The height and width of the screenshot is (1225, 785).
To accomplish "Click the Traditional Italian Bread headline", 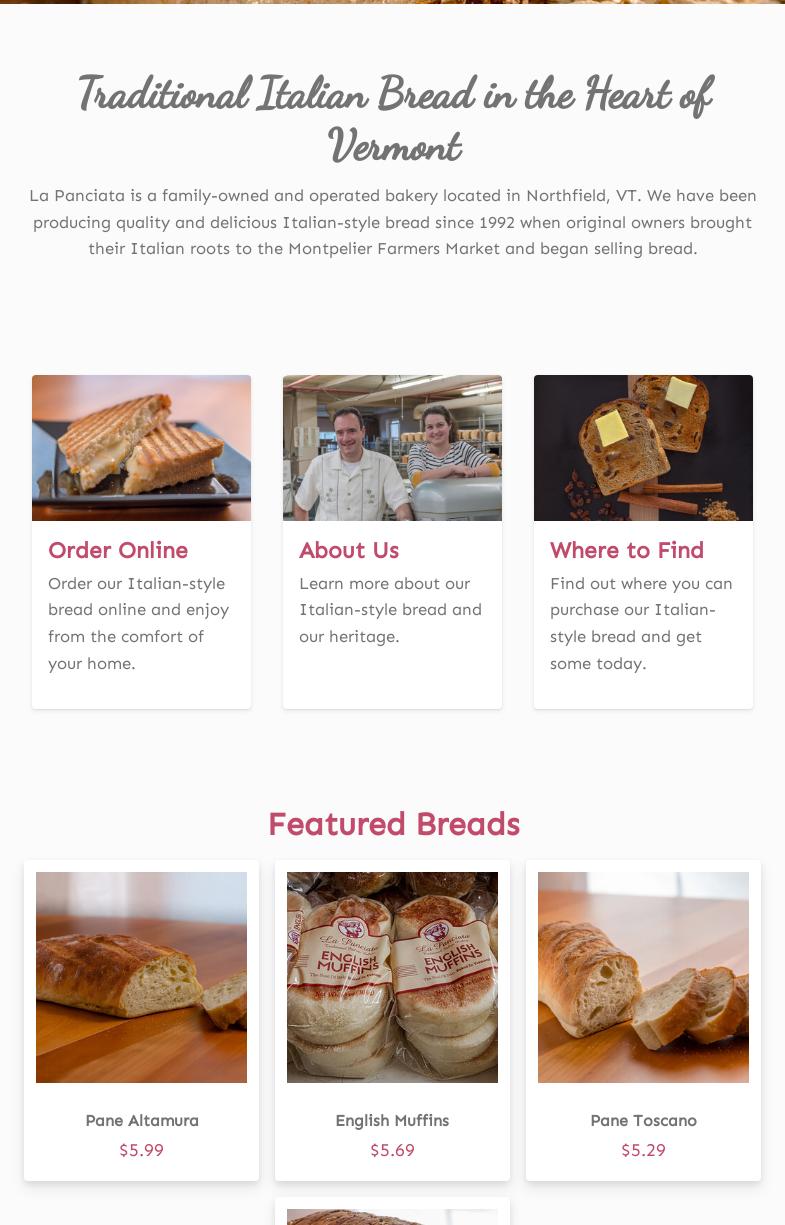I will pyautogui.click(x=394, y=118).
